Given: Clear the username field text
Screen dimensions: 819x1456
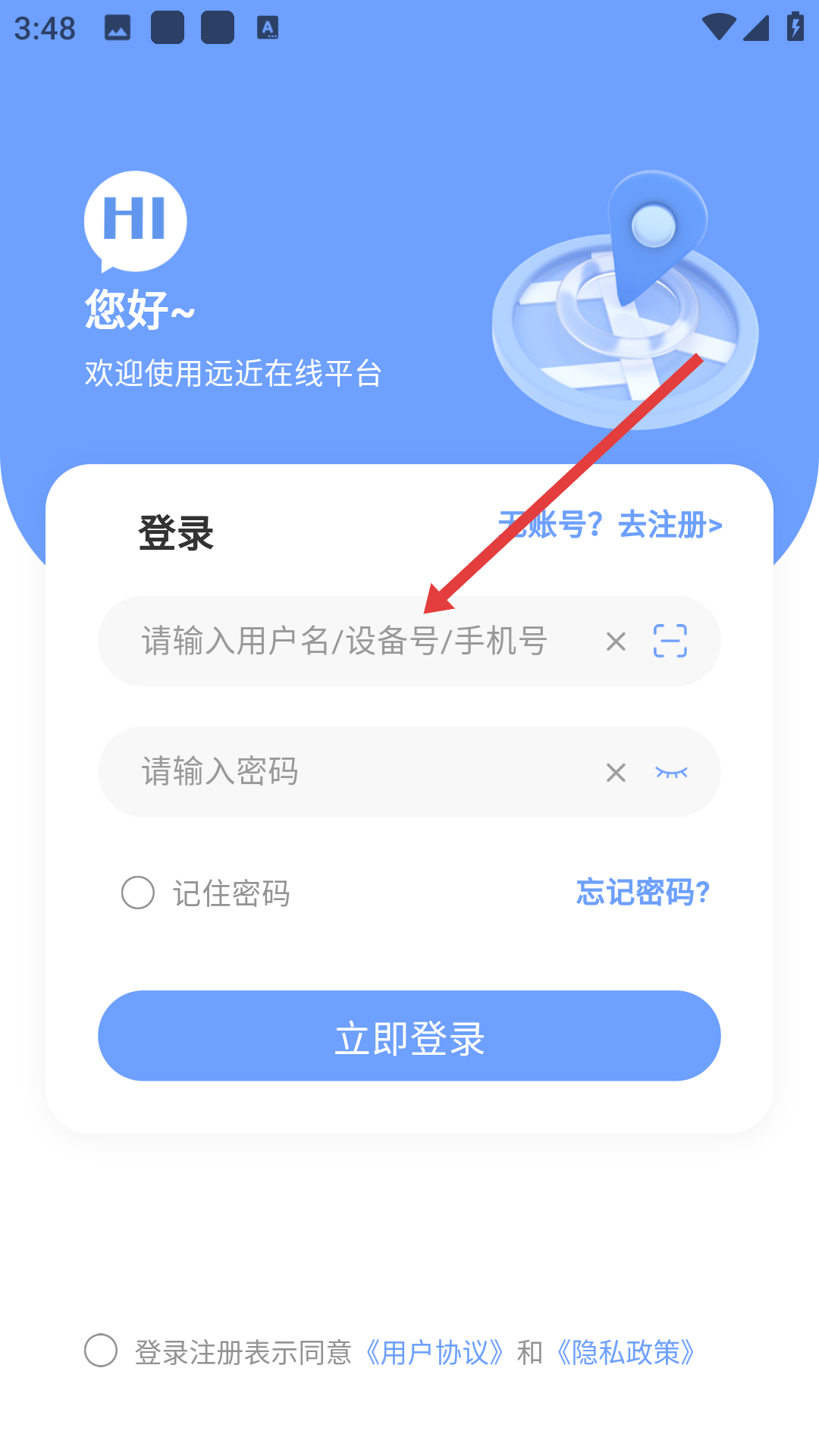Looking at the screenshot, I should (x=616, y=642).
